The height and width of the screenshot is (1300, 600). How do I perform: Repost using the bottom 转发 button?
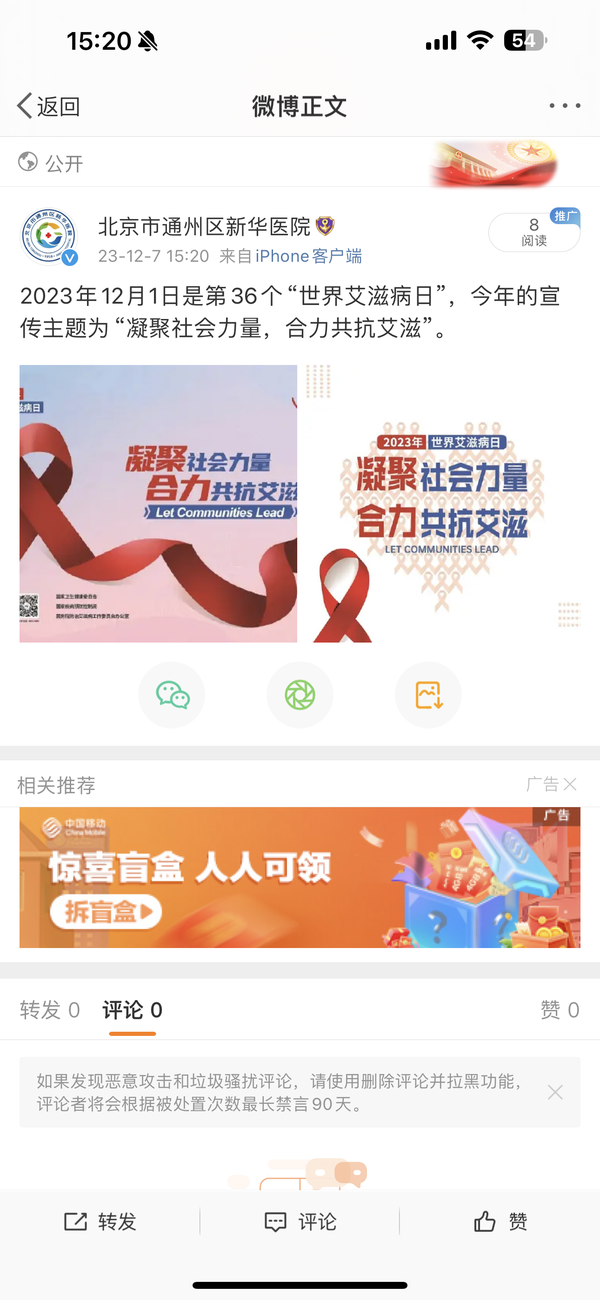pyautogui.click(x=100, y=1221)
